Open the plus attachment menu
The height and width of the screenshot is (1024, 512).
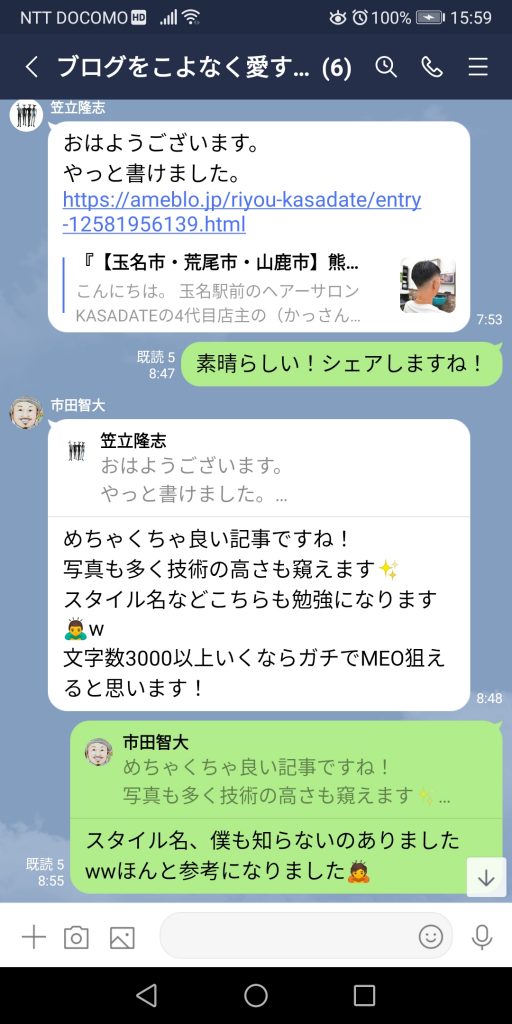pyautogui.click(x=33, y=937)
